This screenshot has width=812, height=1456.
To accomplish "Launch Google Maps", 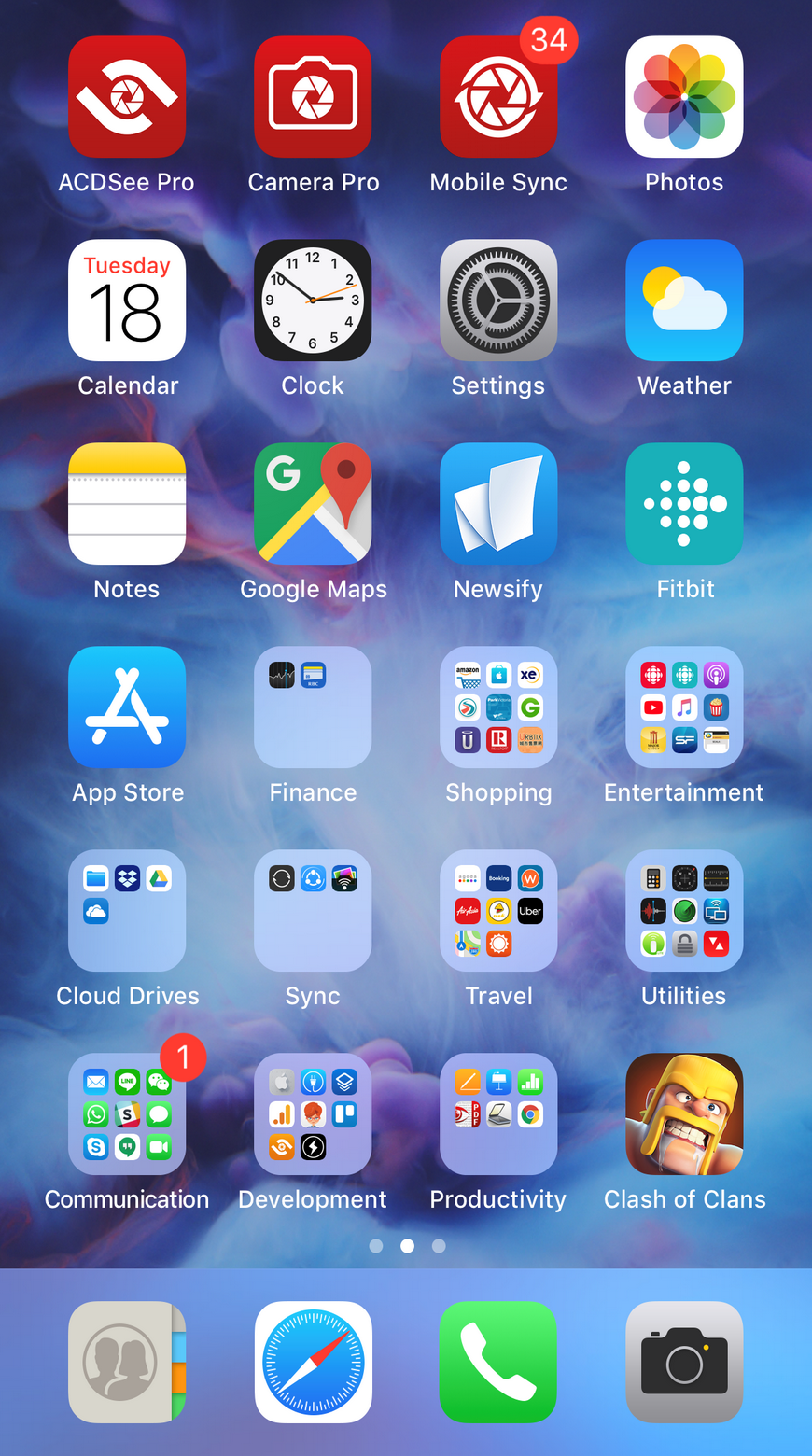I will tap(313, 504).
